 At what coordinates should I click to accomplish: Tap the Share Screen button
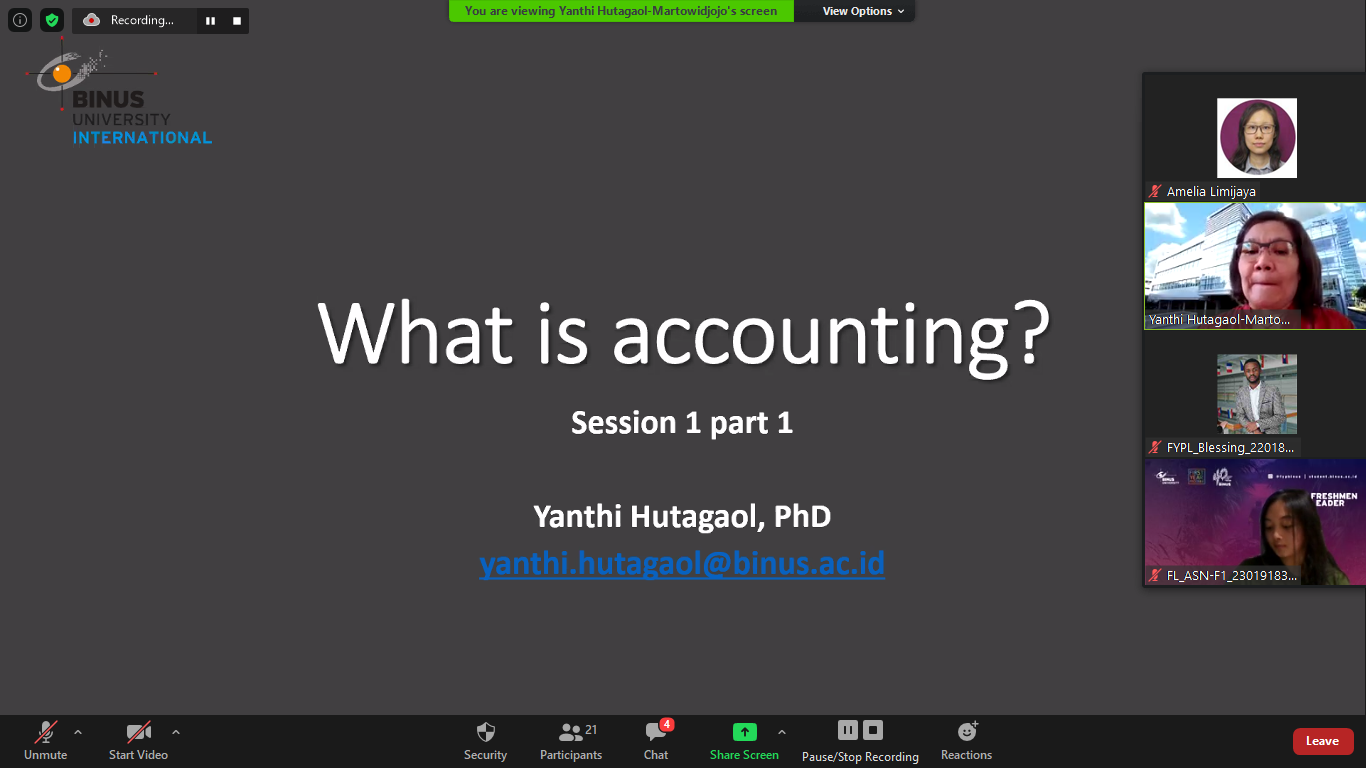(x=744, y=740)
